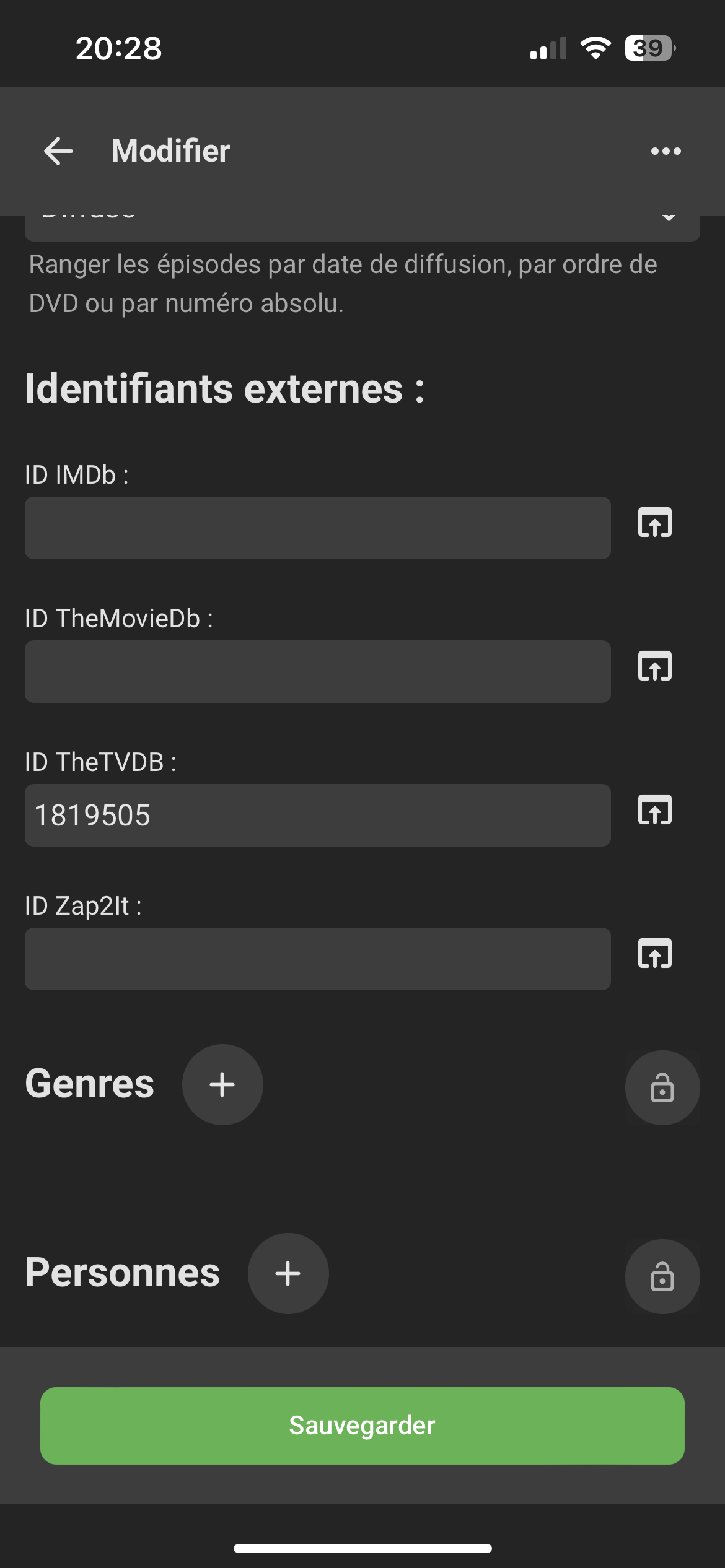The width and height of the screenshot is (725, 1568).
Task: Focus the ID TheMovieDb field
Action: point(317,671)
